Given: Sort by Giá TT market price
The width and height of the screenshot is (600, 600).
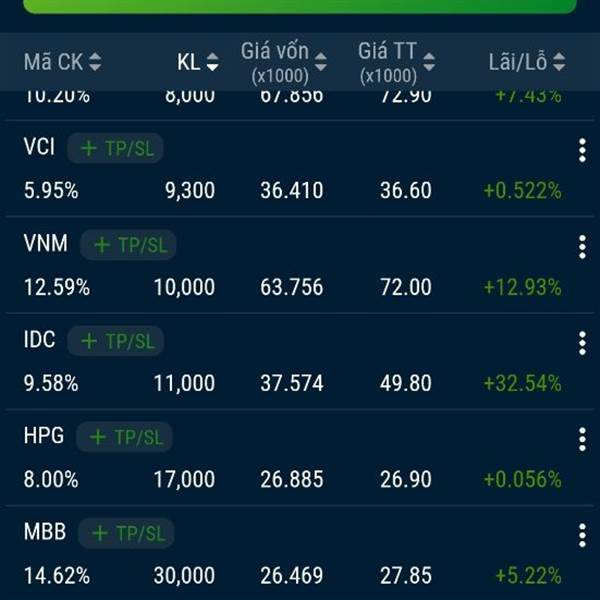Looking at the screenshot, I should click(x=397, y=62).
